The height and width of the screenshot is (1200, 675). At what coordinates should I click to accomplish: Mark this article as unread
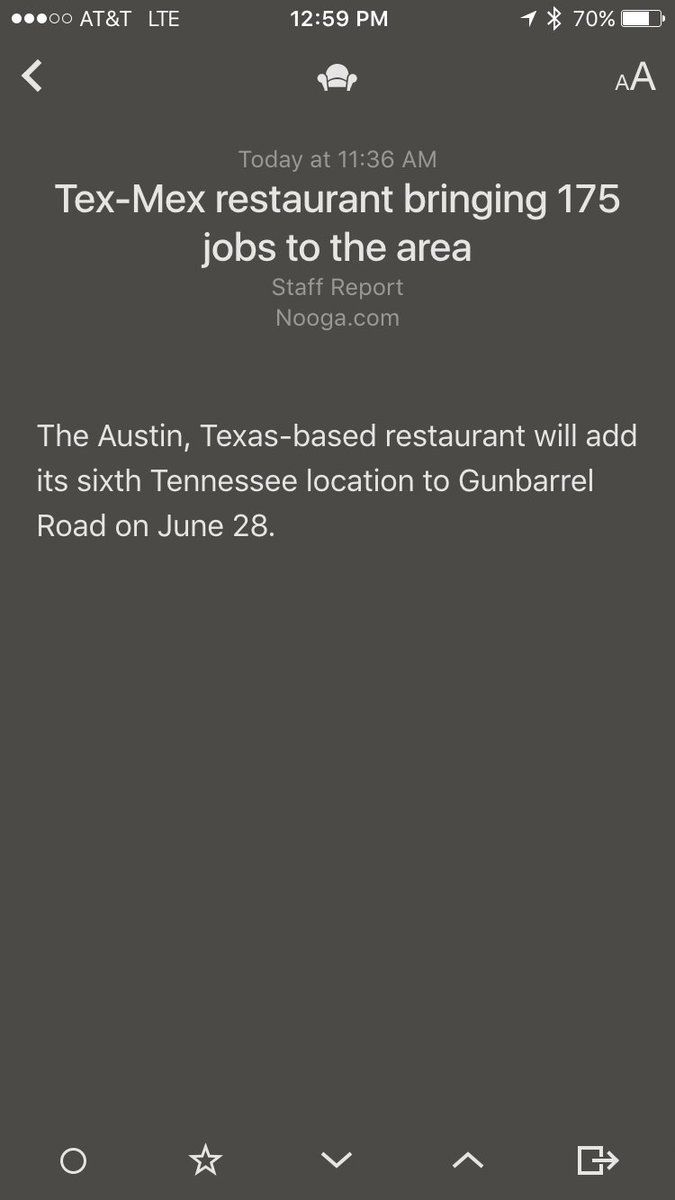pos(73,1160)
